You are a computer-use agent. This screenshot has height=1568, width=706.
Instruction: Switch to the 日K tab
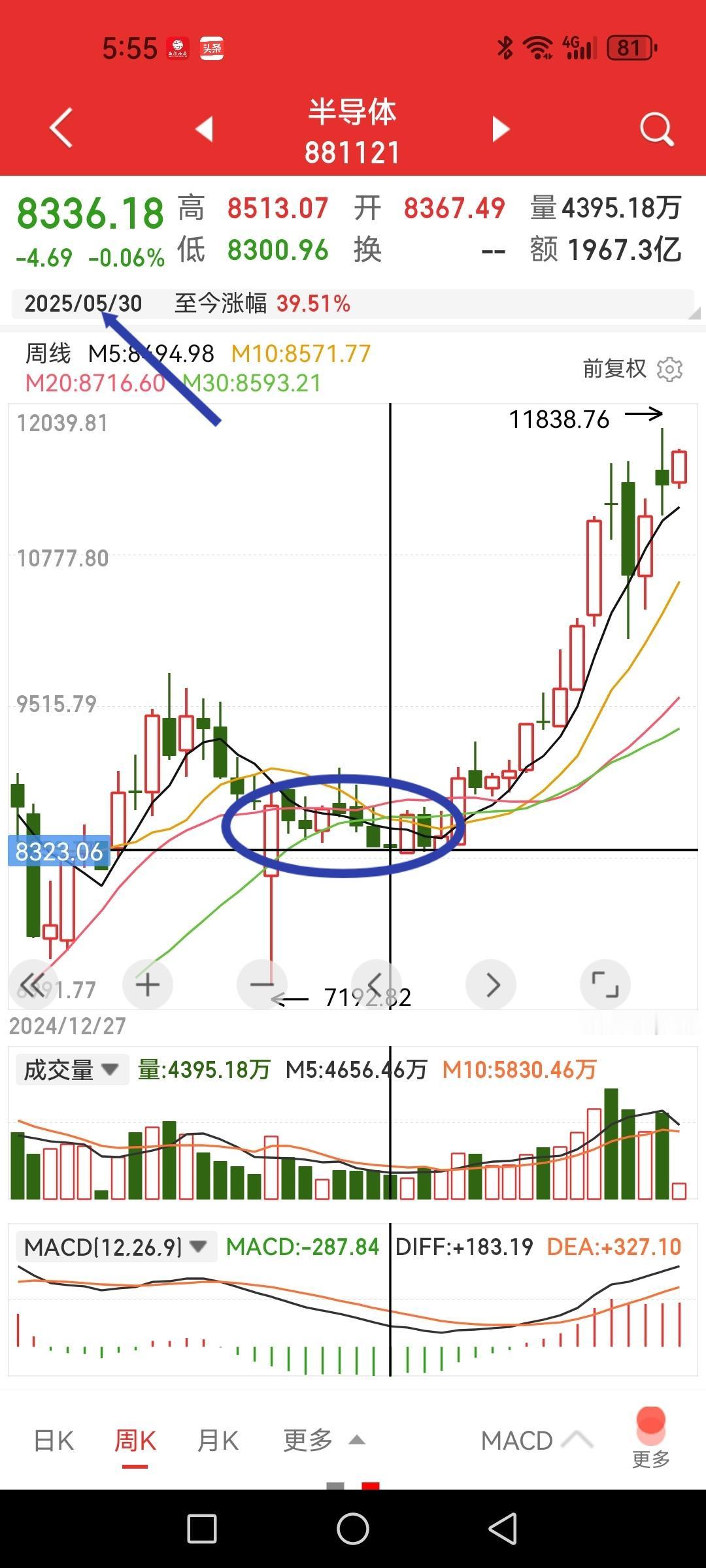pyautogui.click(x=54, y=1441)
